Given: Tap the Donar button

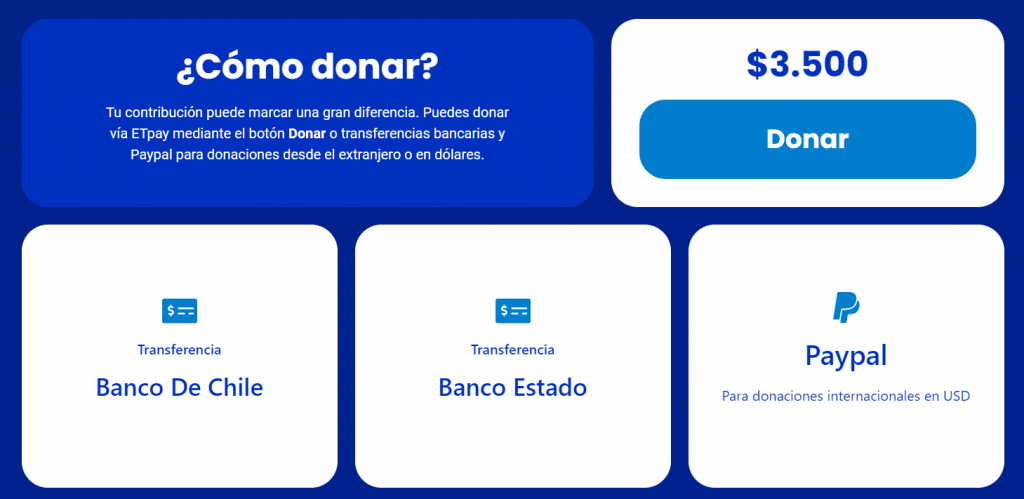Looking at the screenshot, I should (807, 139).
